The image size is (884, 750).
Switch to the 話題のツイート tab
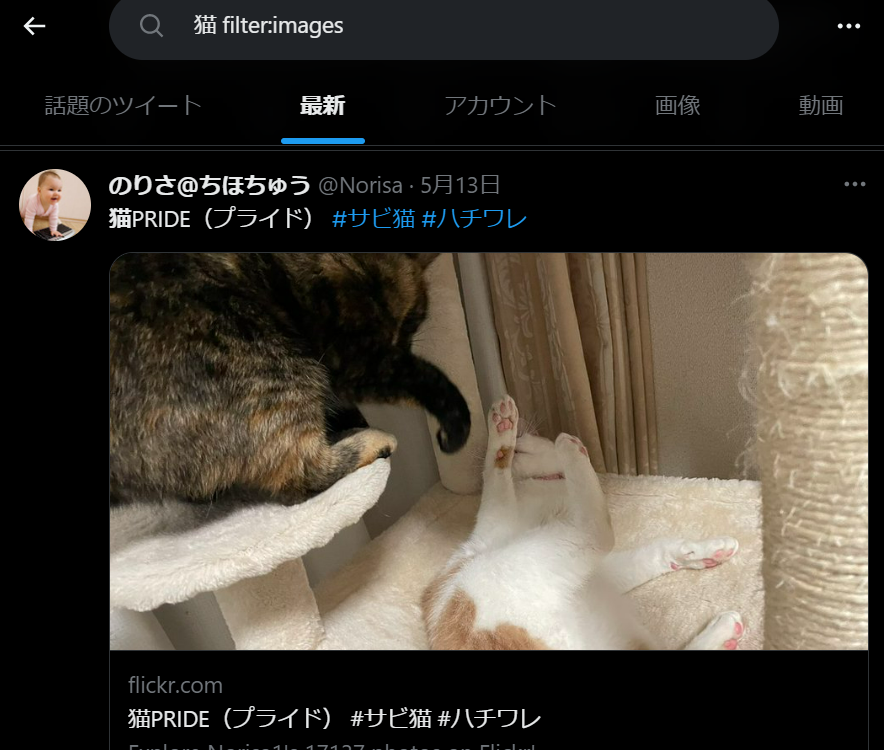pos(123,105)
